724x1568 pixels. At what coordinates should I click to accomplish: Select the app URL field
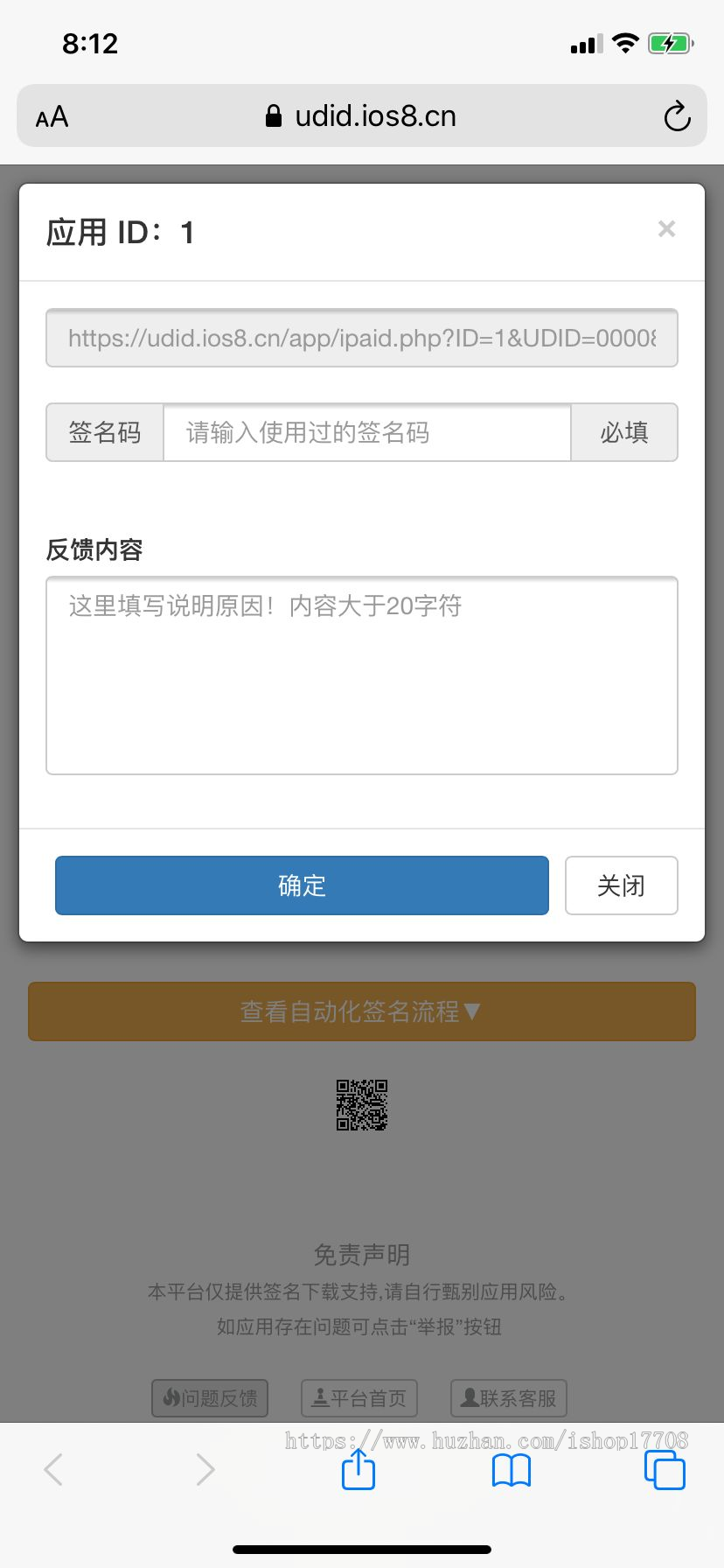click(x=362, y=338)
